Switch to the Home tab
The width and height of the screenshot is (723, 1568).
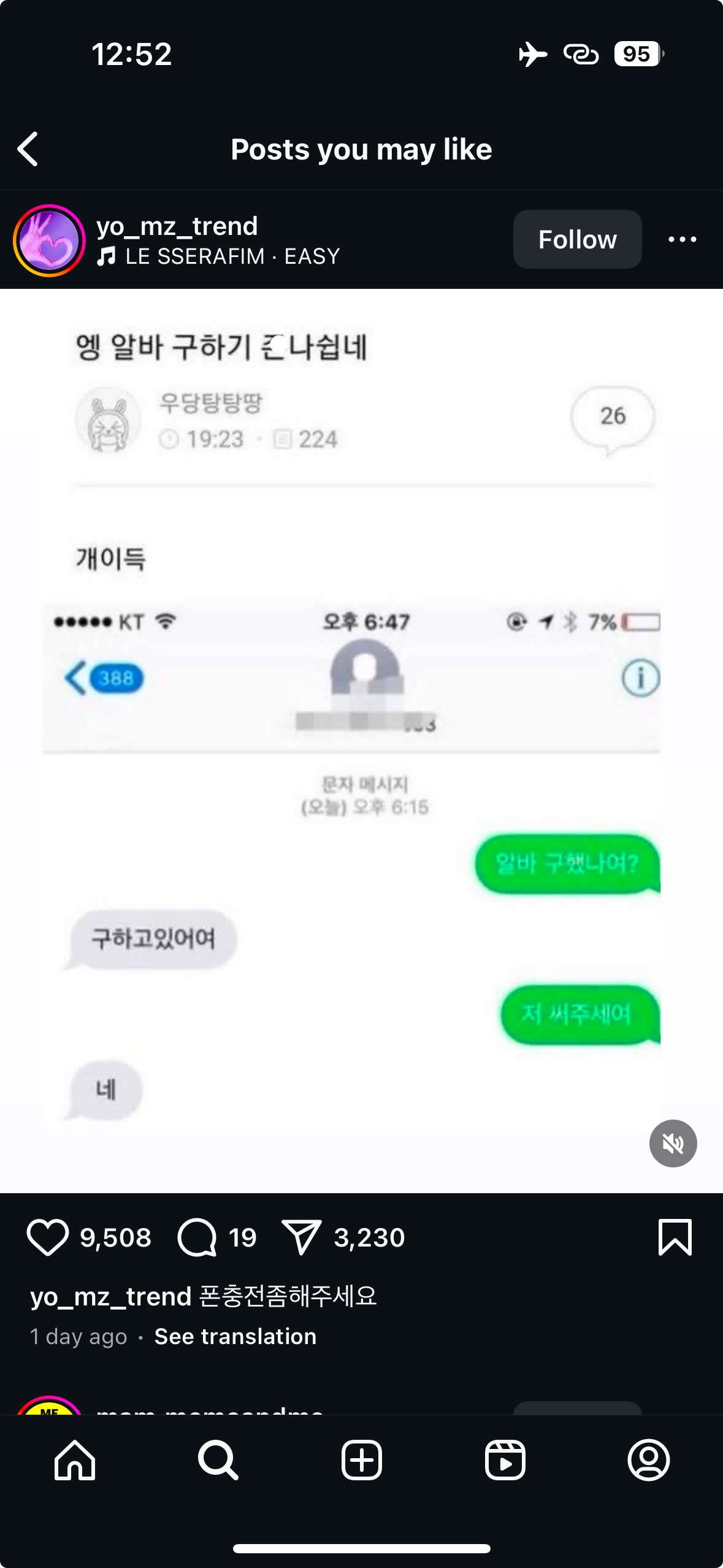(x=75, y=1460)
